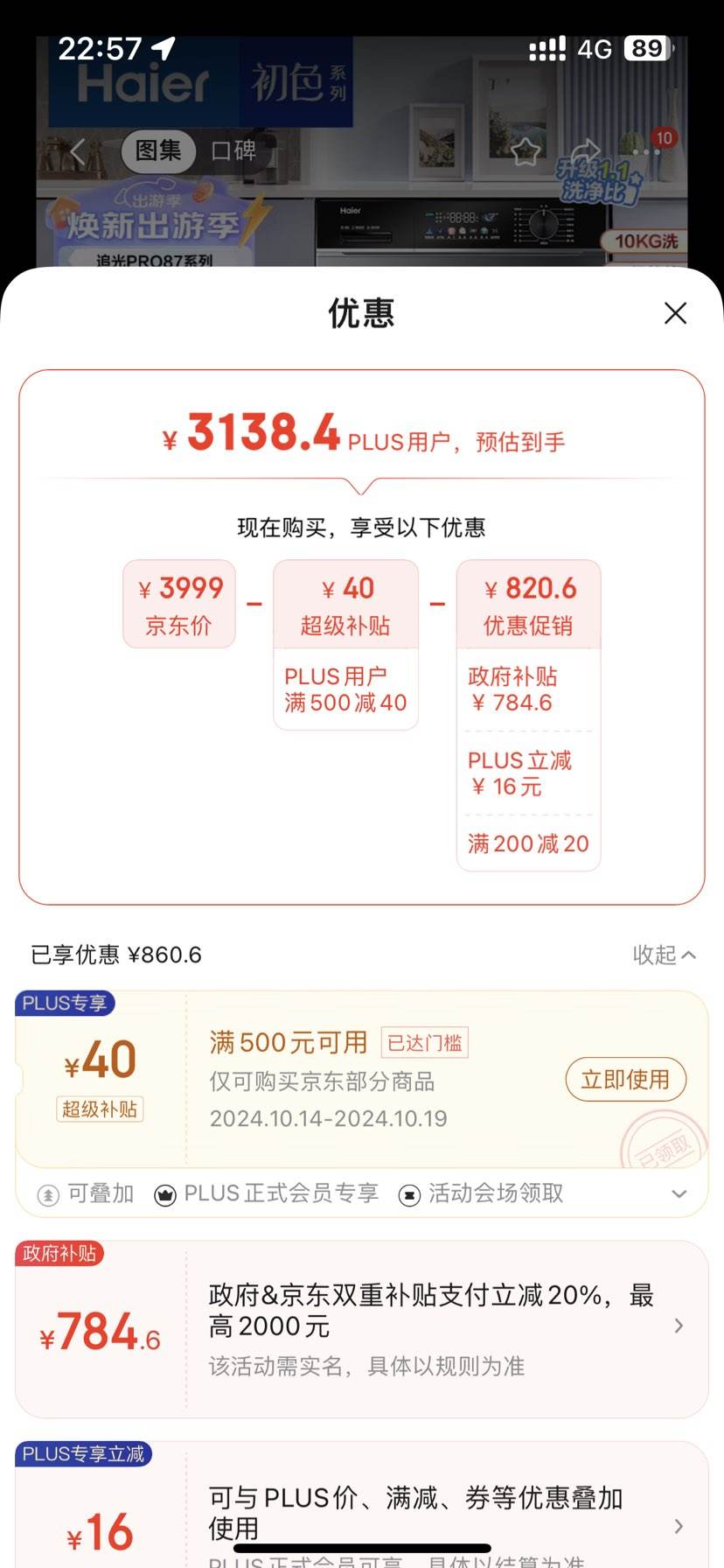
Task: Tap the 已达门槛 tag on the coupon
Action: (425, 1042)
